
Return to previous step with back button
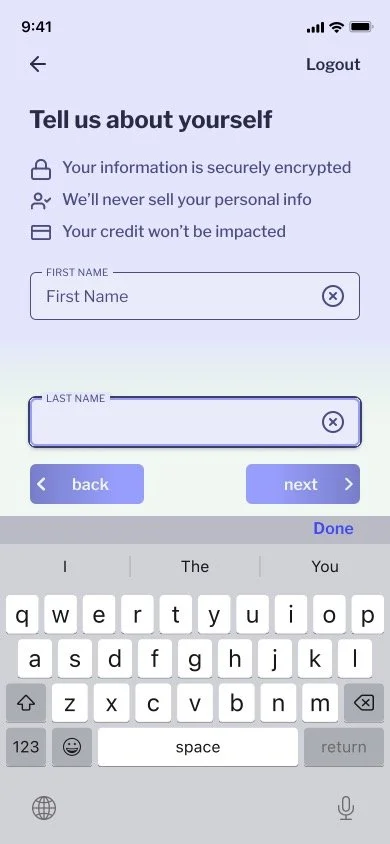pos(87,484)
